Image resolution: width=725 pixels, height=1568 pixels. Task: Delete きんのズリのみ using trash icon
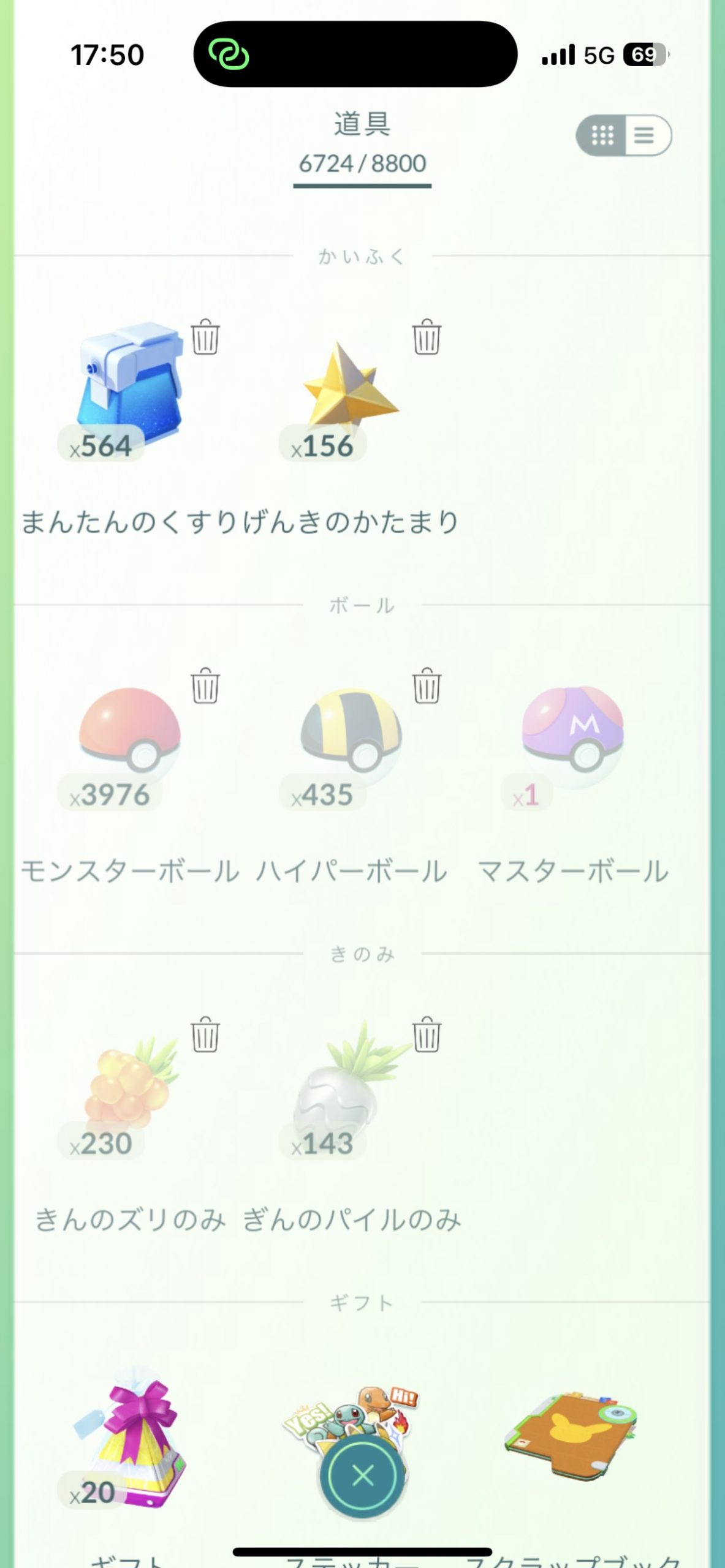click(x=205, y=1035)
